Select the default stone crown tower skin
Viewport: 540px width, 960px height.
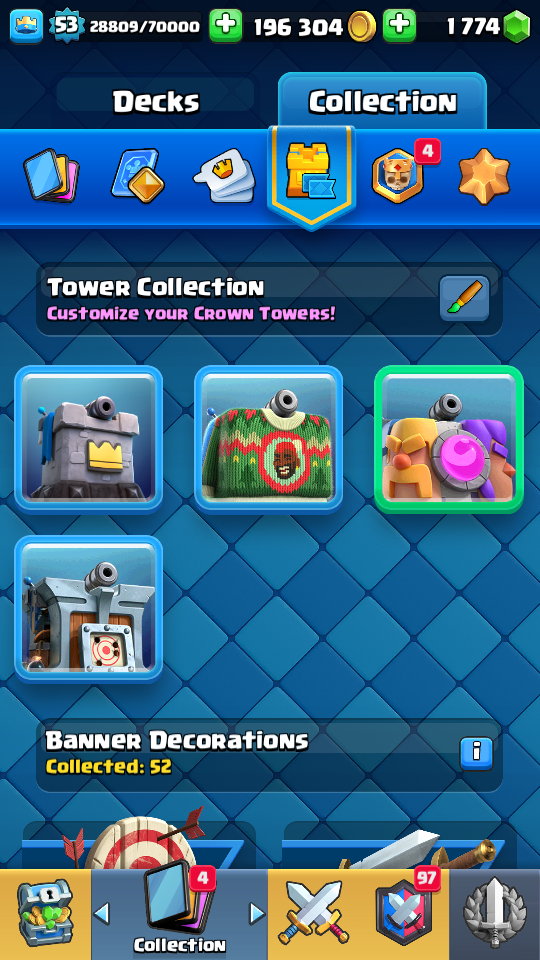89,438
